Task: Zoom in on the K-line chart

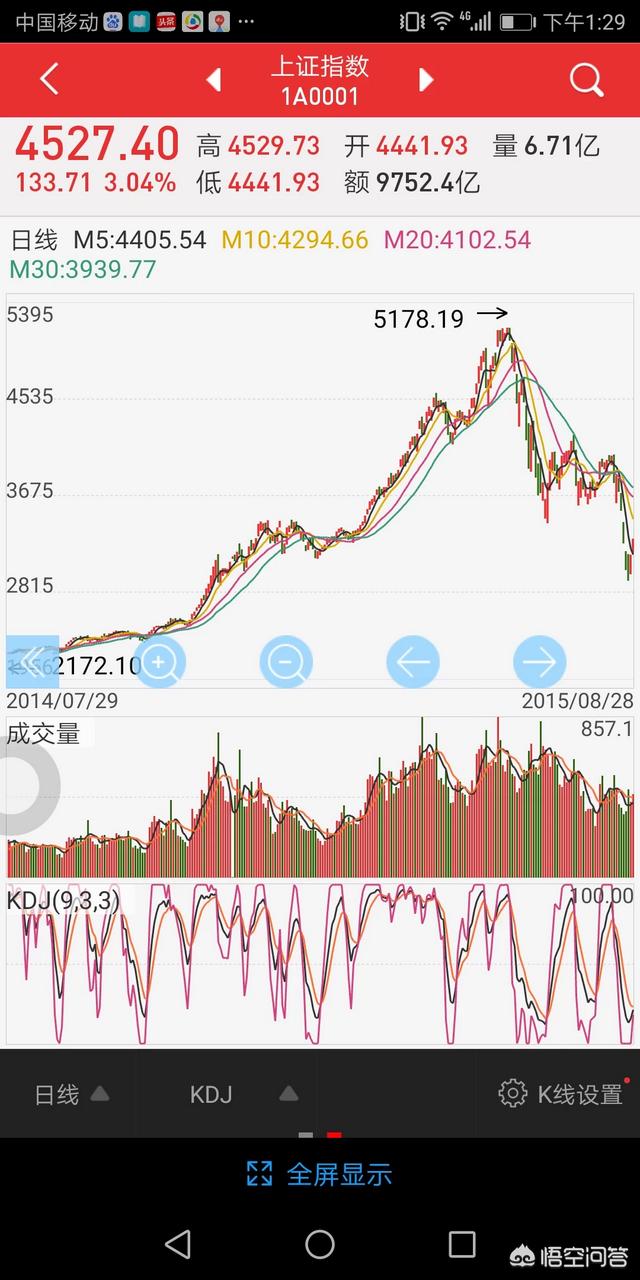Action: coord(159,661)
